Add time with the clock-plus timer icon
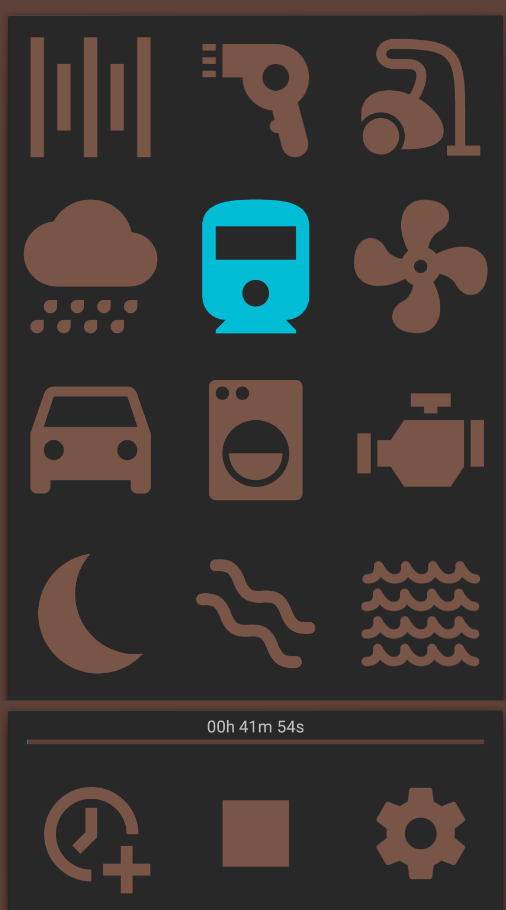Screen dimensions: 506x910 point(97,840)
